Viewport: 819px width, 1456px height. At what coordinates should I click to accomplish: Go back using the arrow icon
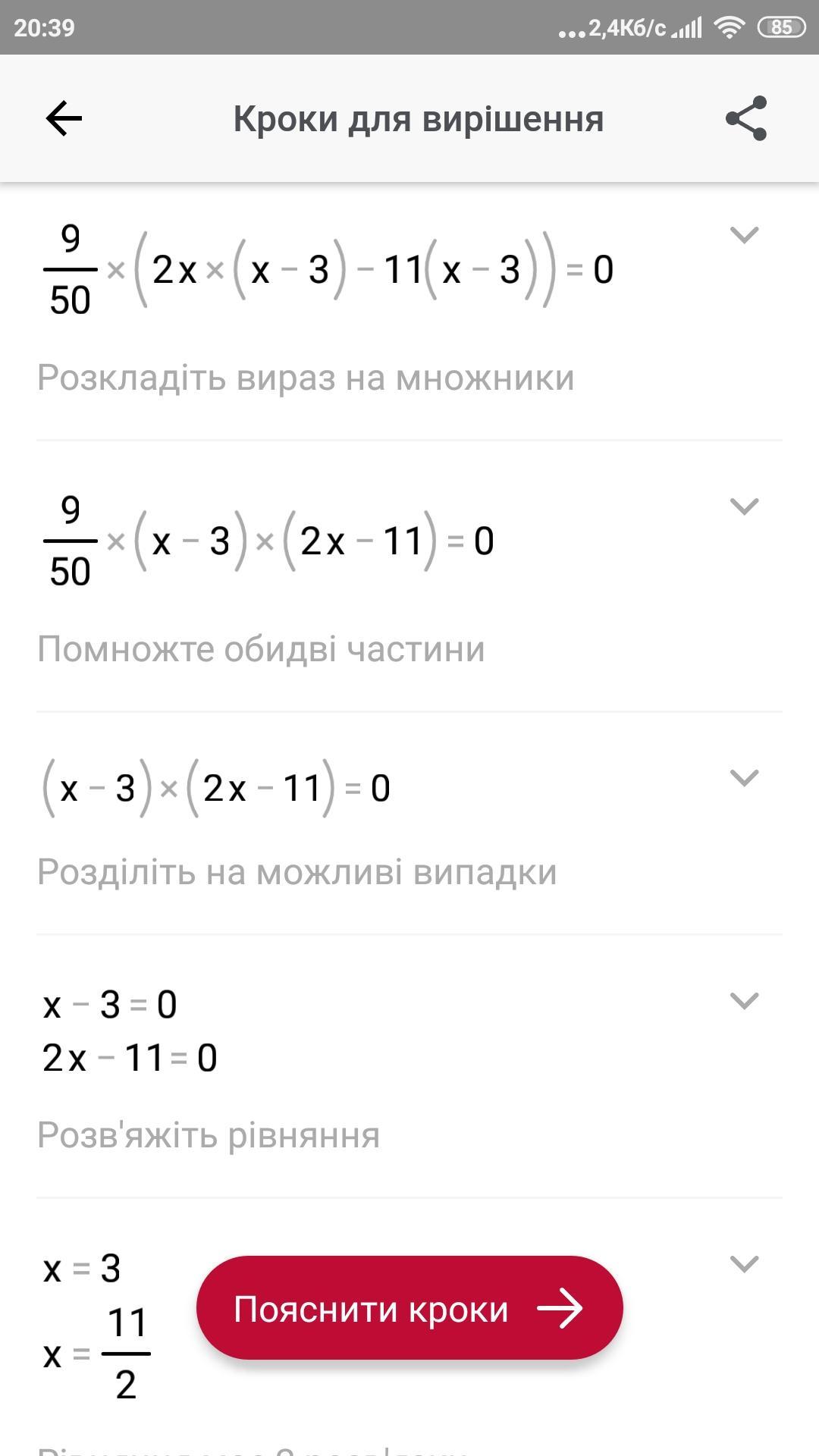click(64, 118)
